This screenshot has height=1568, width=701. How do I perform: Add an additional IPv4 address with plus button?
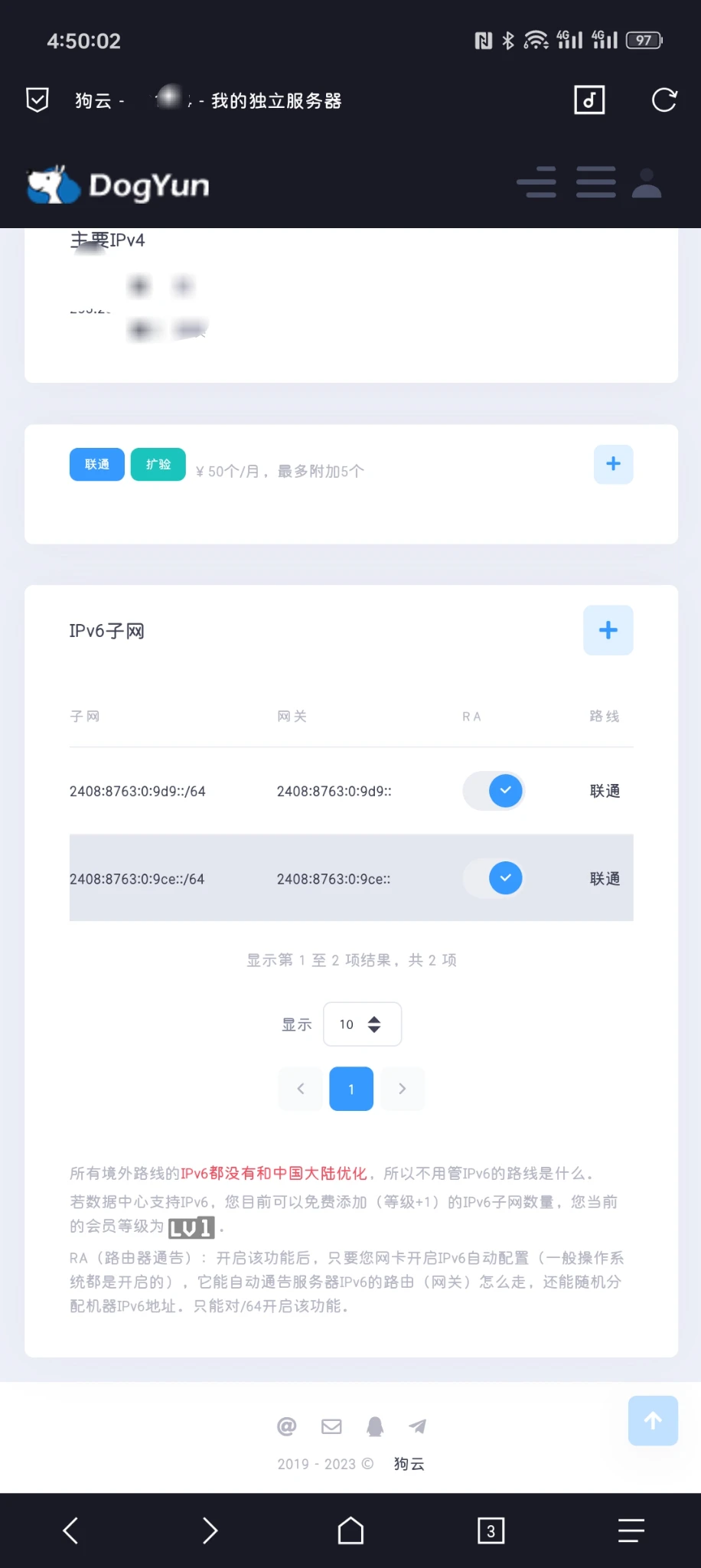pyautogui.click(x=613, y=464)
